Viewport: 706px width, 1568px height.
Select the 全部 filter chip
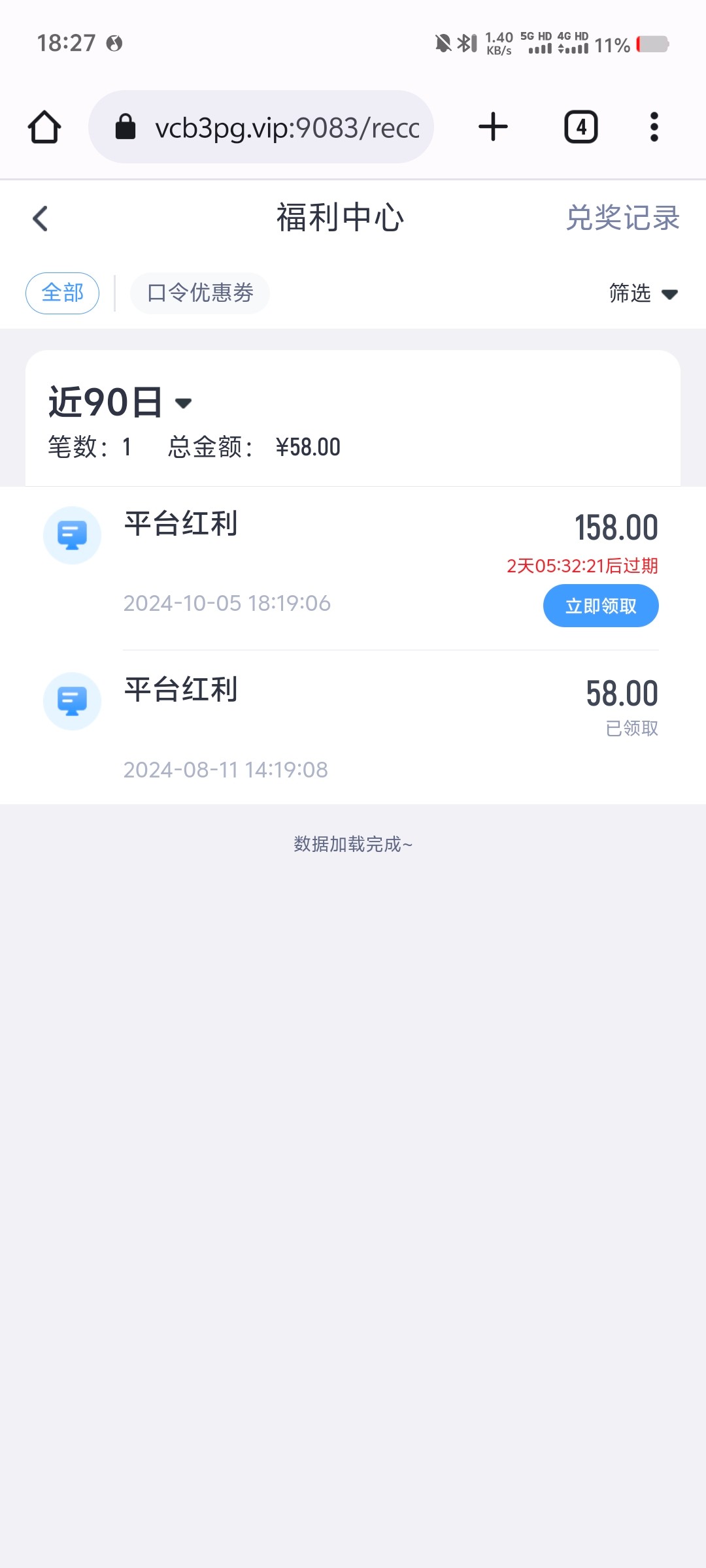[62, 293]
